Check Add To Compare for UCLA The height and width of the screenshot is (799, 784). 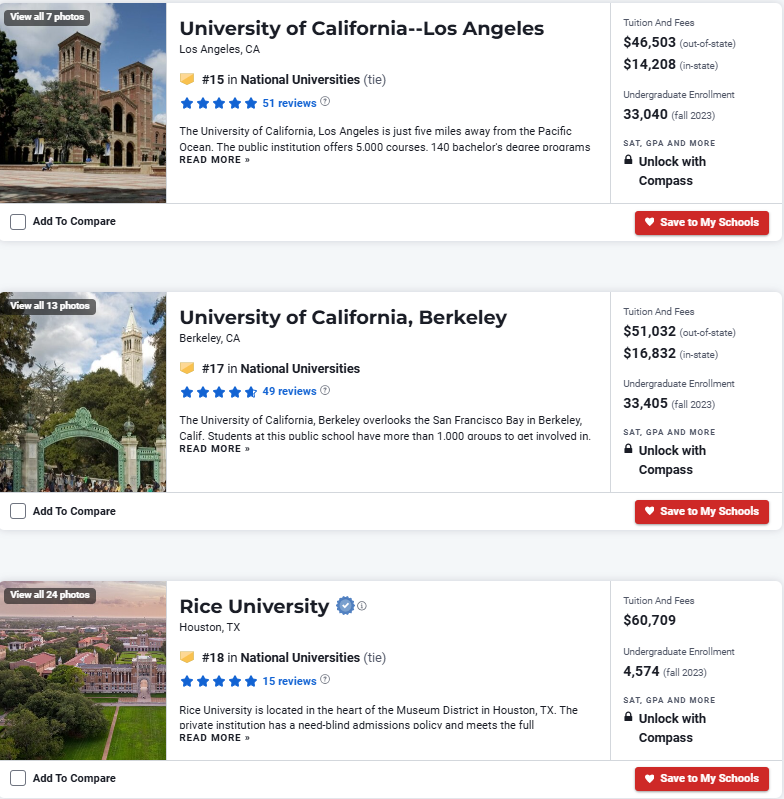point(18,222)
